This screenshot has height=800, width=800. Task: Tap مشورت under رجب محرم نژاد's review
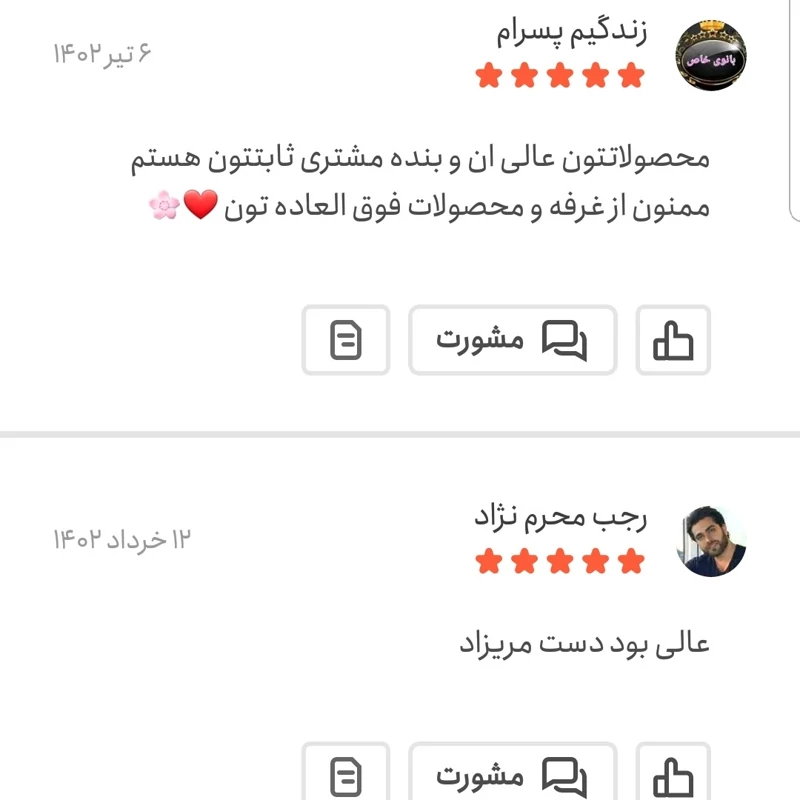tap(512, 775)
